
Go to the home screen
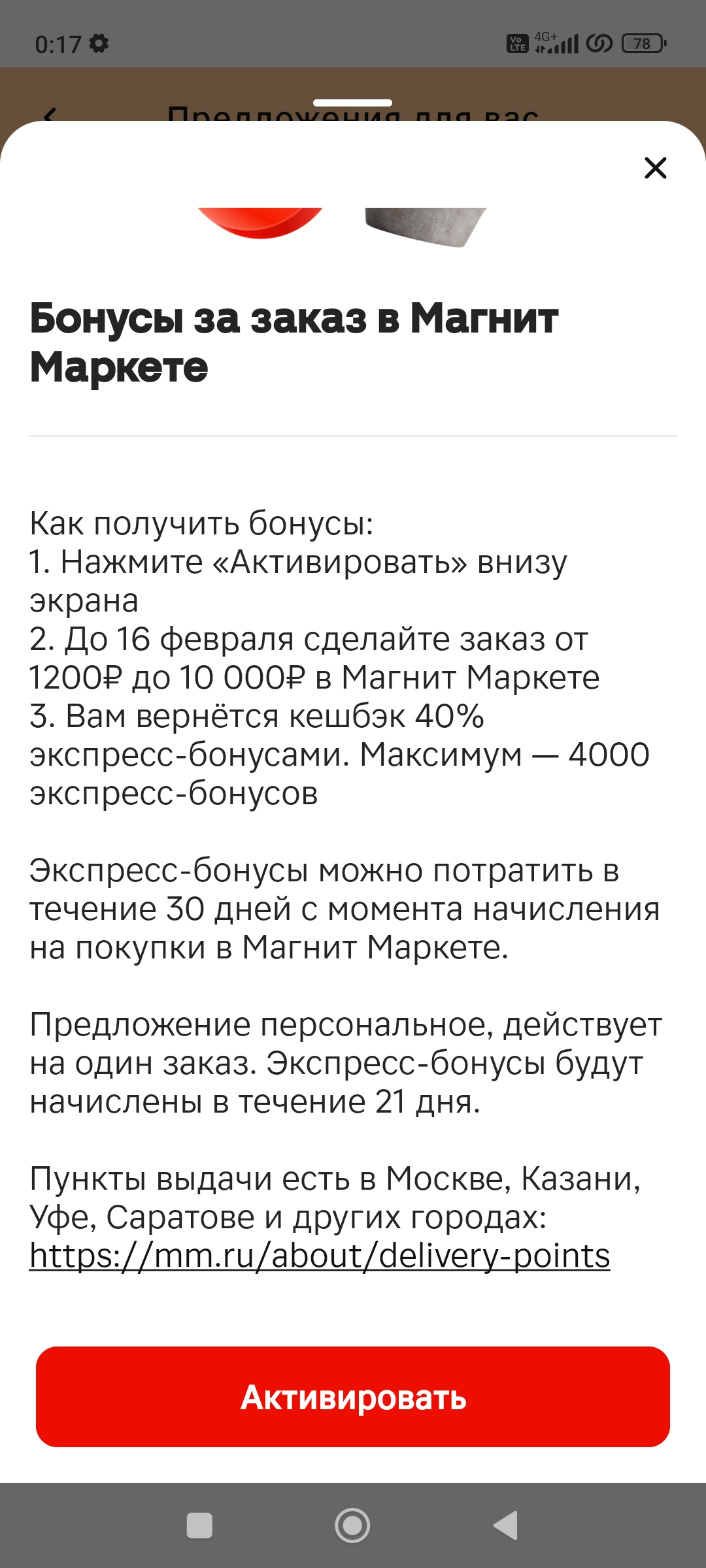tap(352, 1526)
